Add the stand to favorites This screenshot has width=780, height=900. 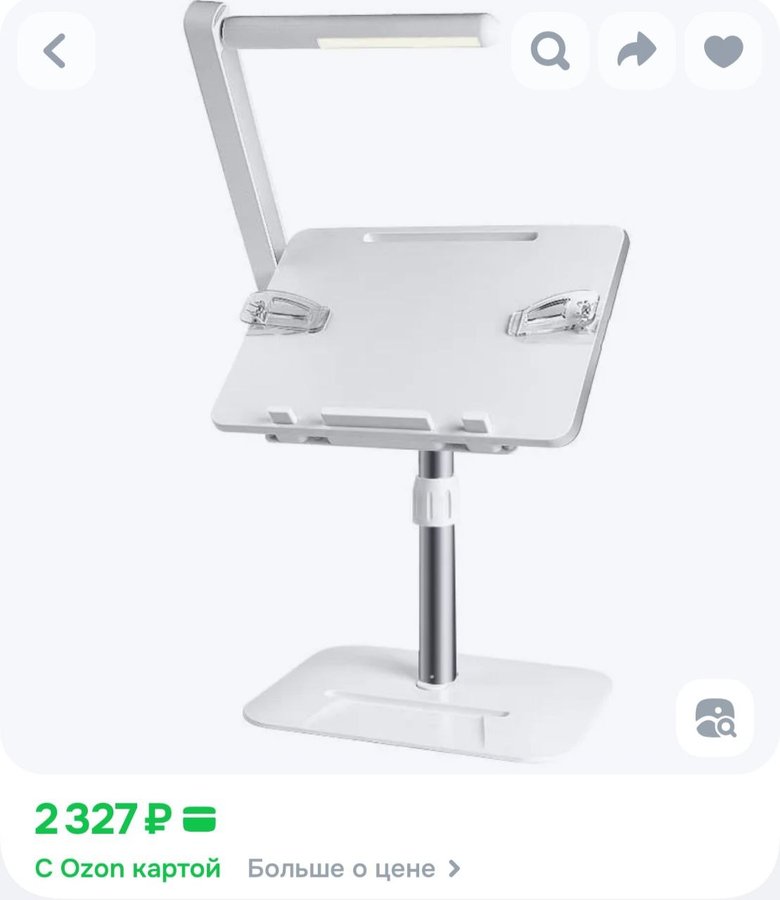pyautogui.click(x=723, y=51)
